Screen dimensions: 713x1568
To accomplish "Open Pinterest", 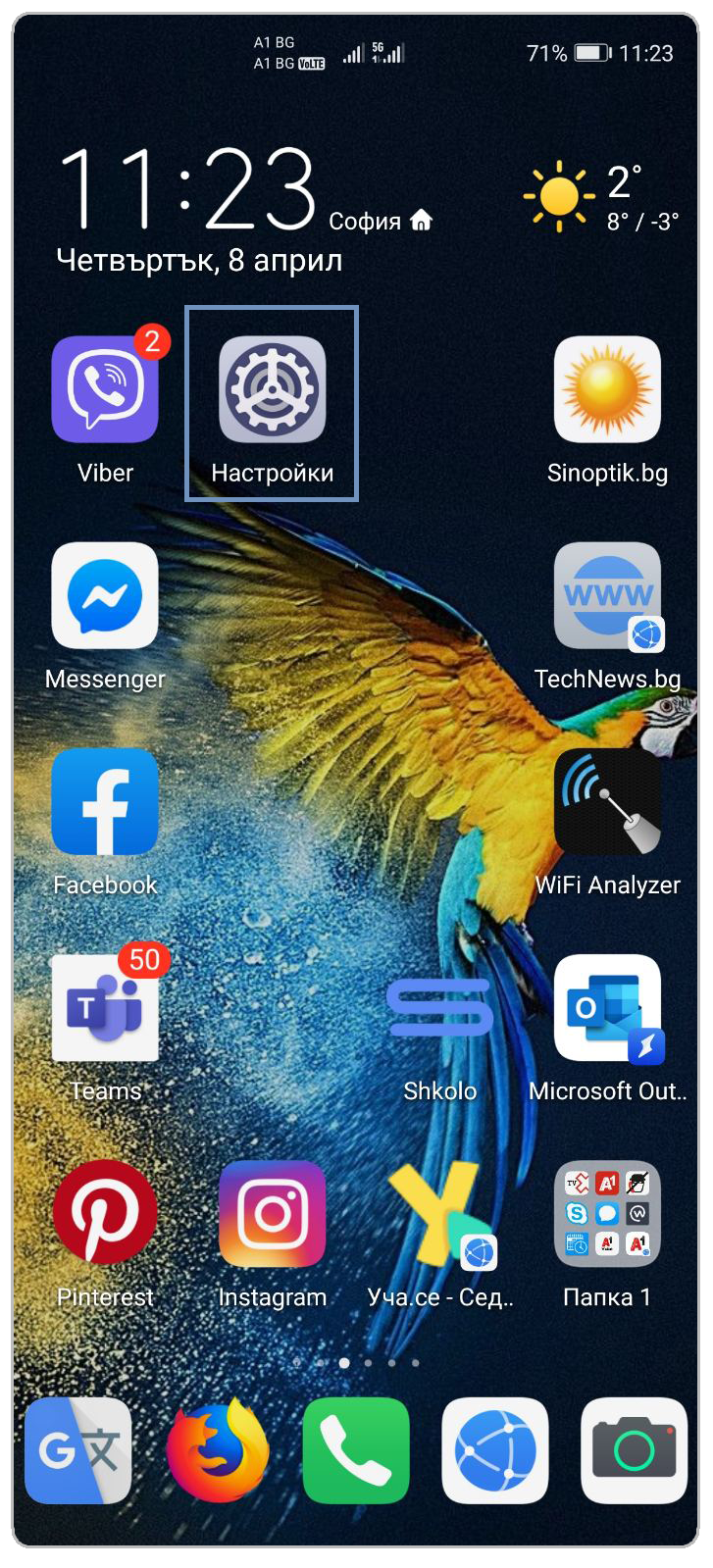I will pos(105,1214).
